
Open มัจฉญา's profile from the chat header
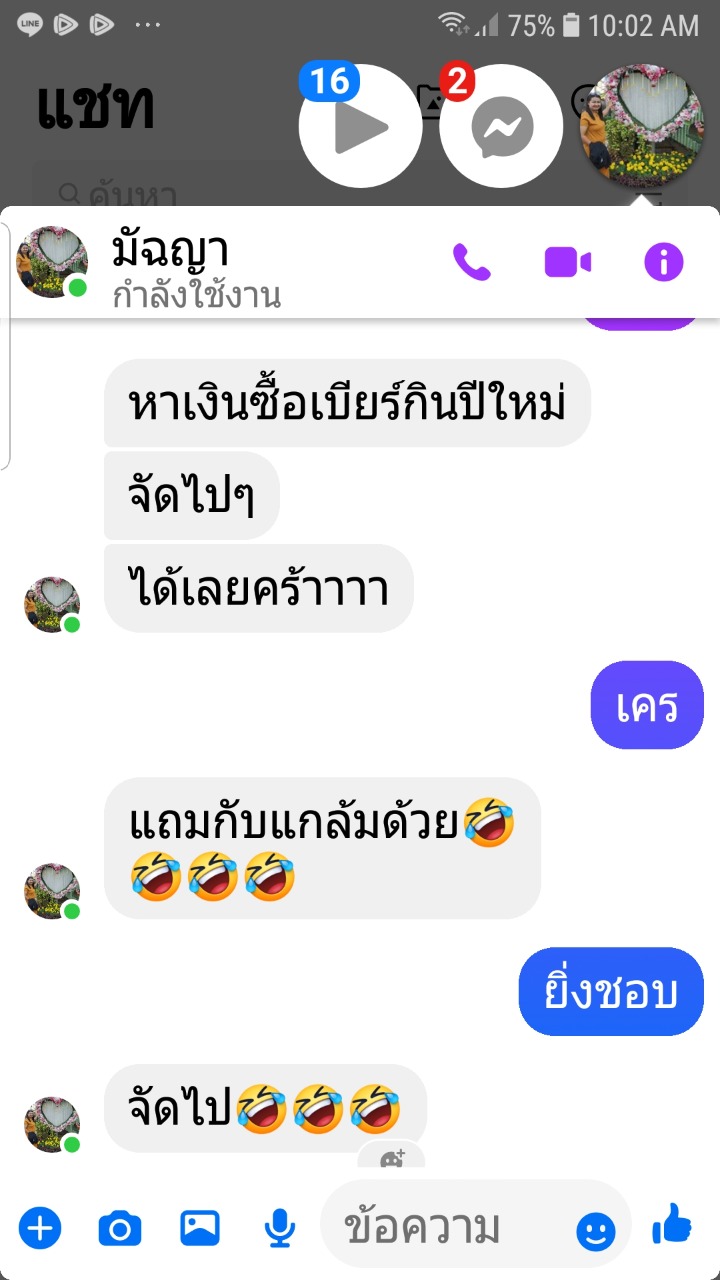pos(168,262)
